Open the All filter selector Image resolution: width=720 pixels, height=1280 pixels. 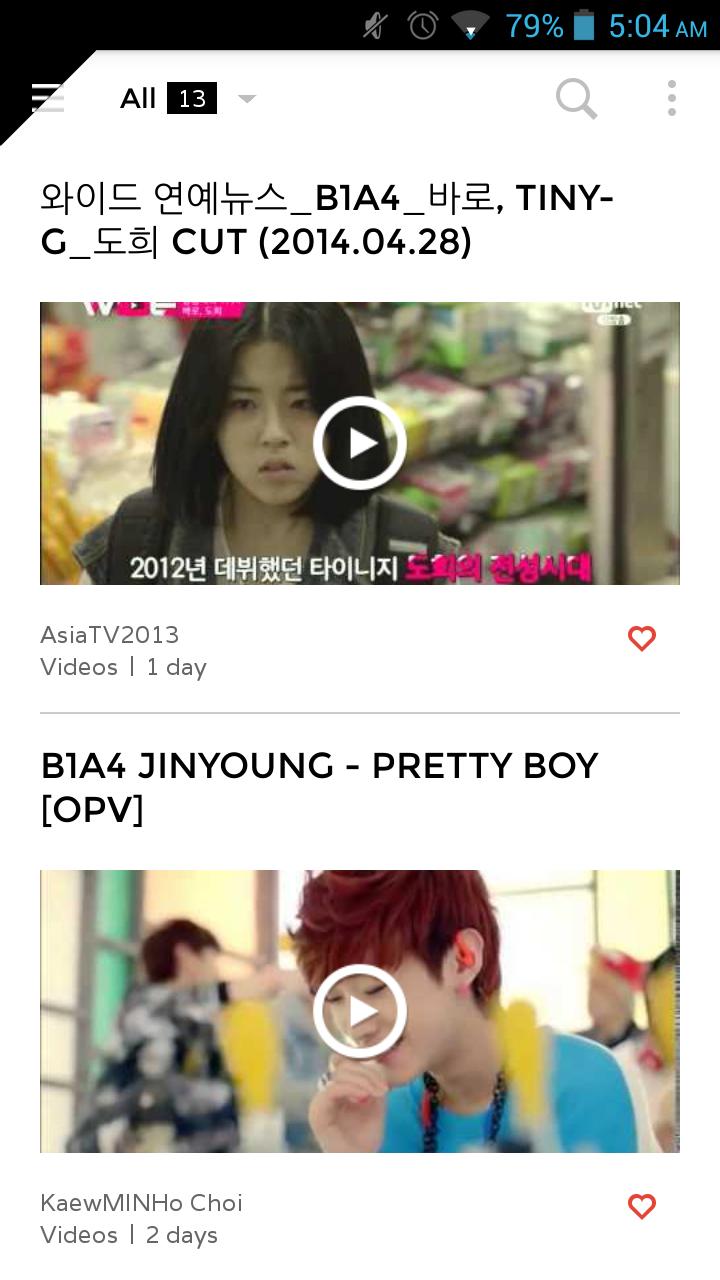click(137, 98)
